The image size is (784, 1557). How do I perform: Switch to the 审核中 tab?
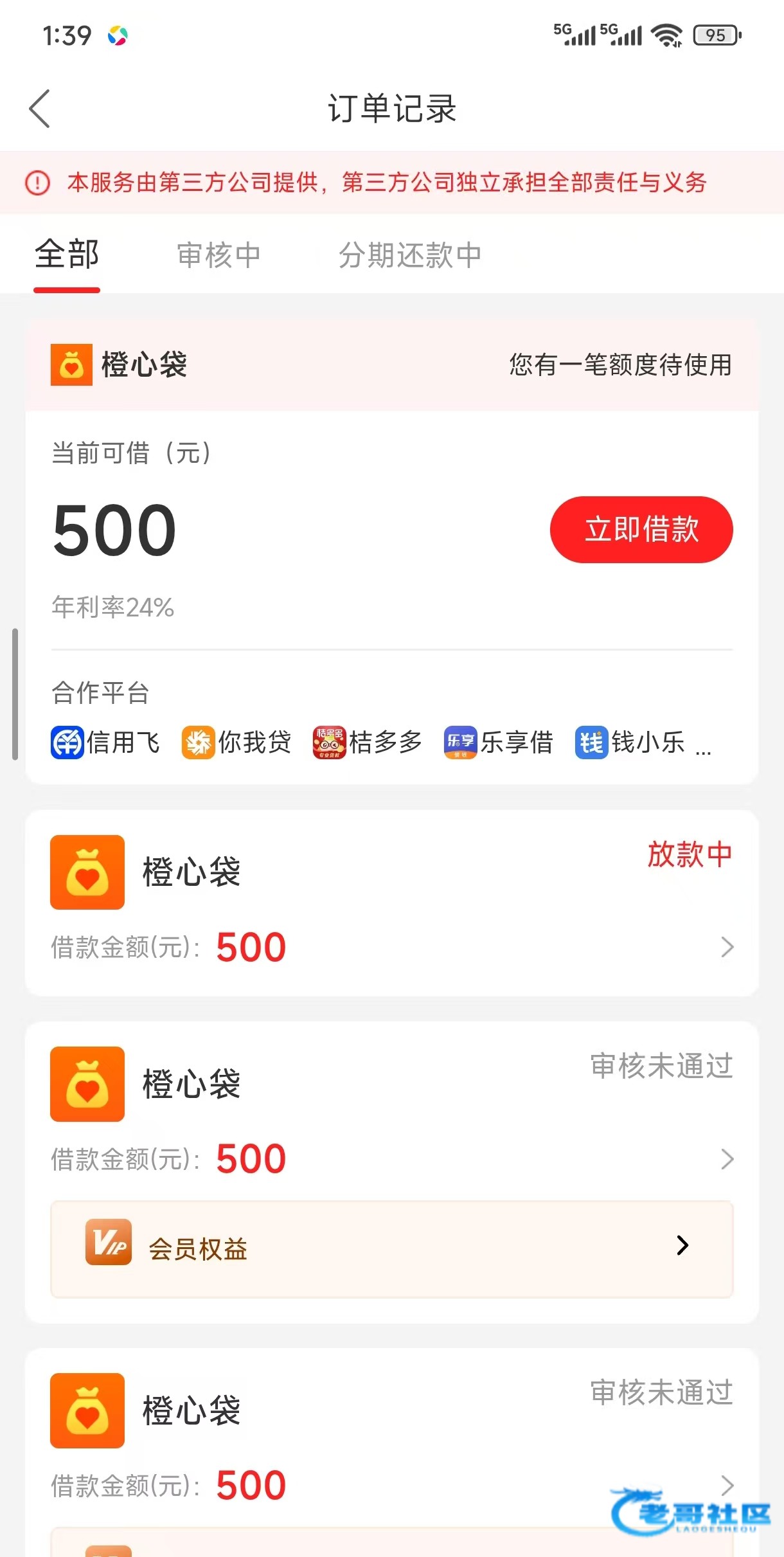click(218, 255)
